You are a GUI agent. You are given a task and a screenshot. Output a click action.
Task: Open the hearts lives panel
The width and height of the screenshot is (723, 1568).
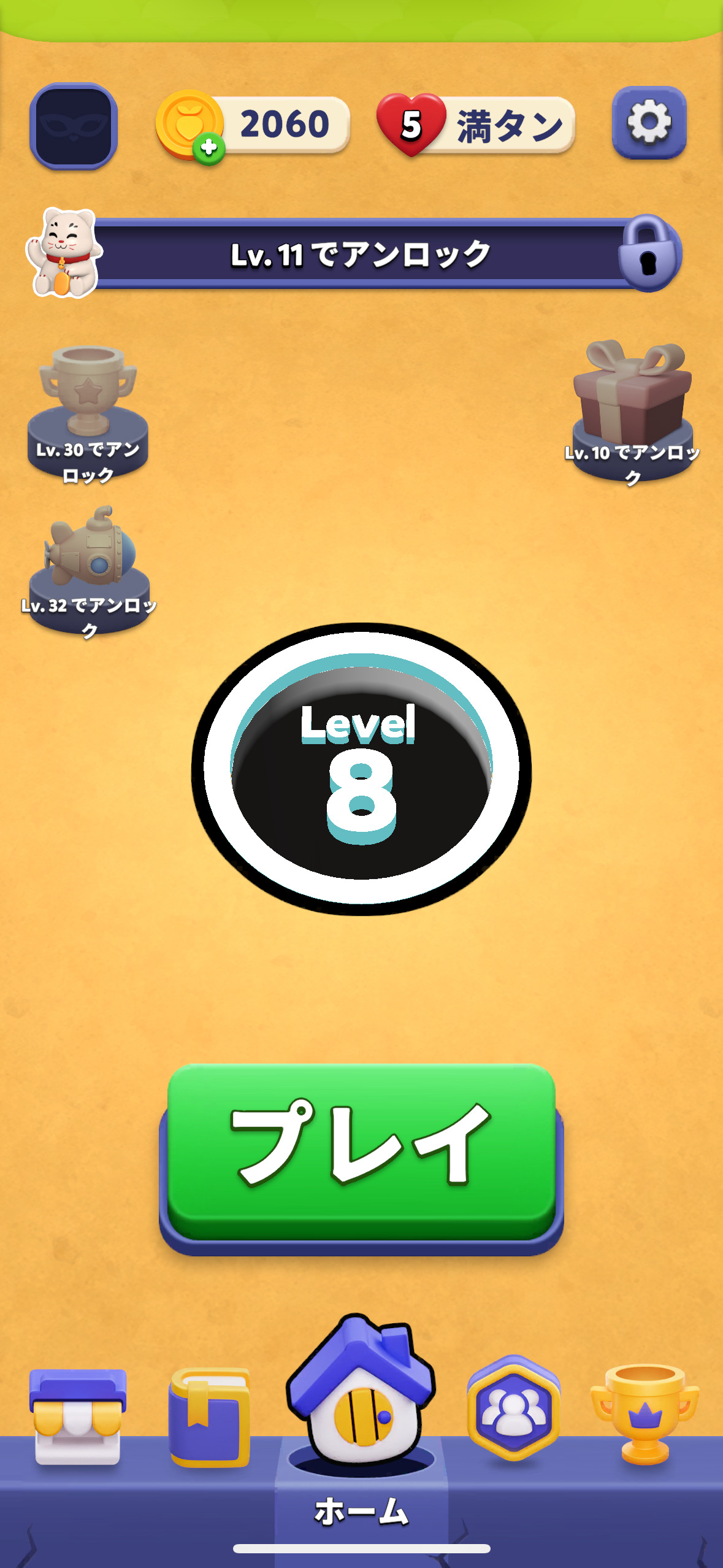tap(475, 125)
